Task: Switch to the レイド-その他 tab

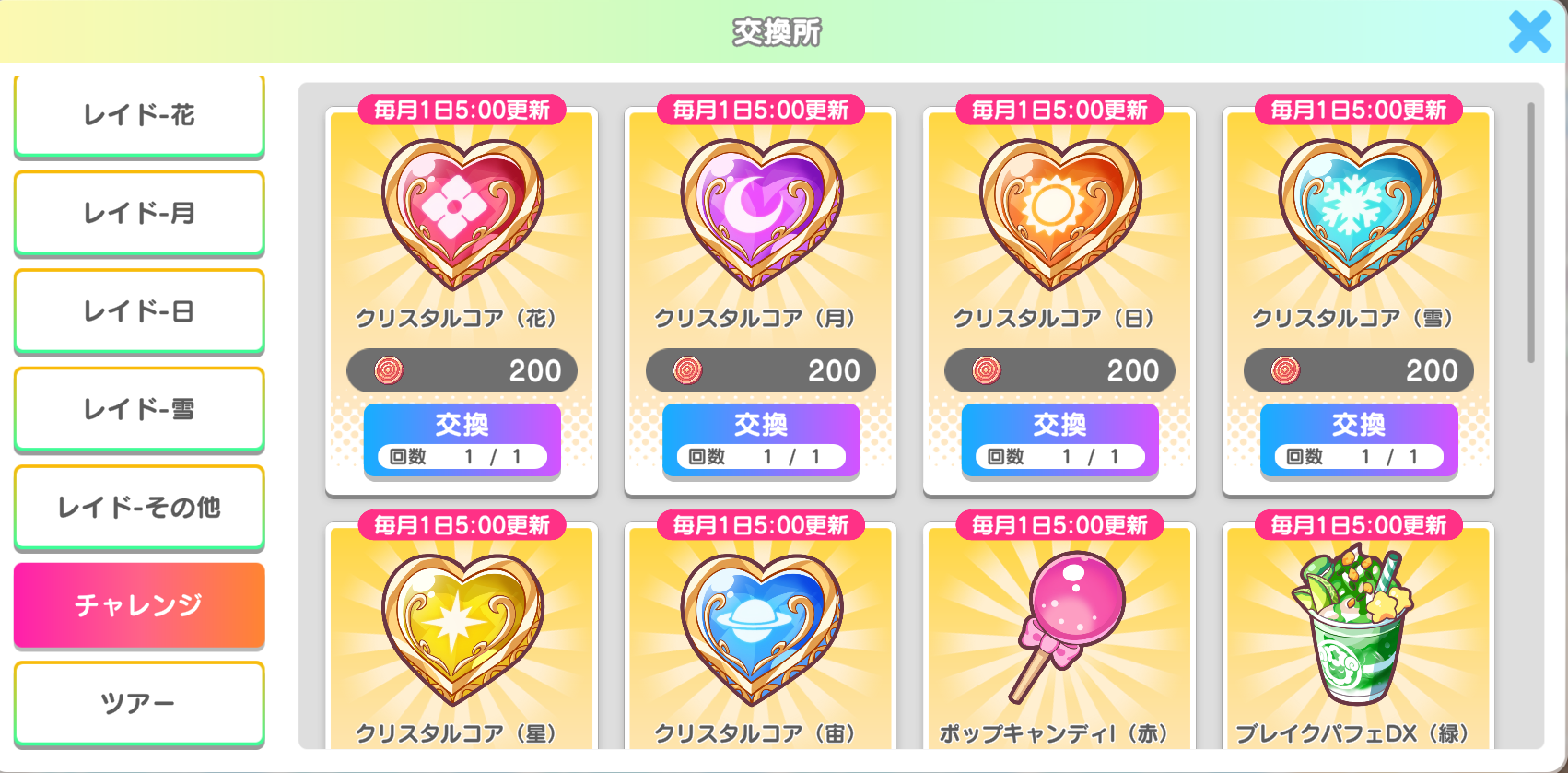Action: coord(139,508)
